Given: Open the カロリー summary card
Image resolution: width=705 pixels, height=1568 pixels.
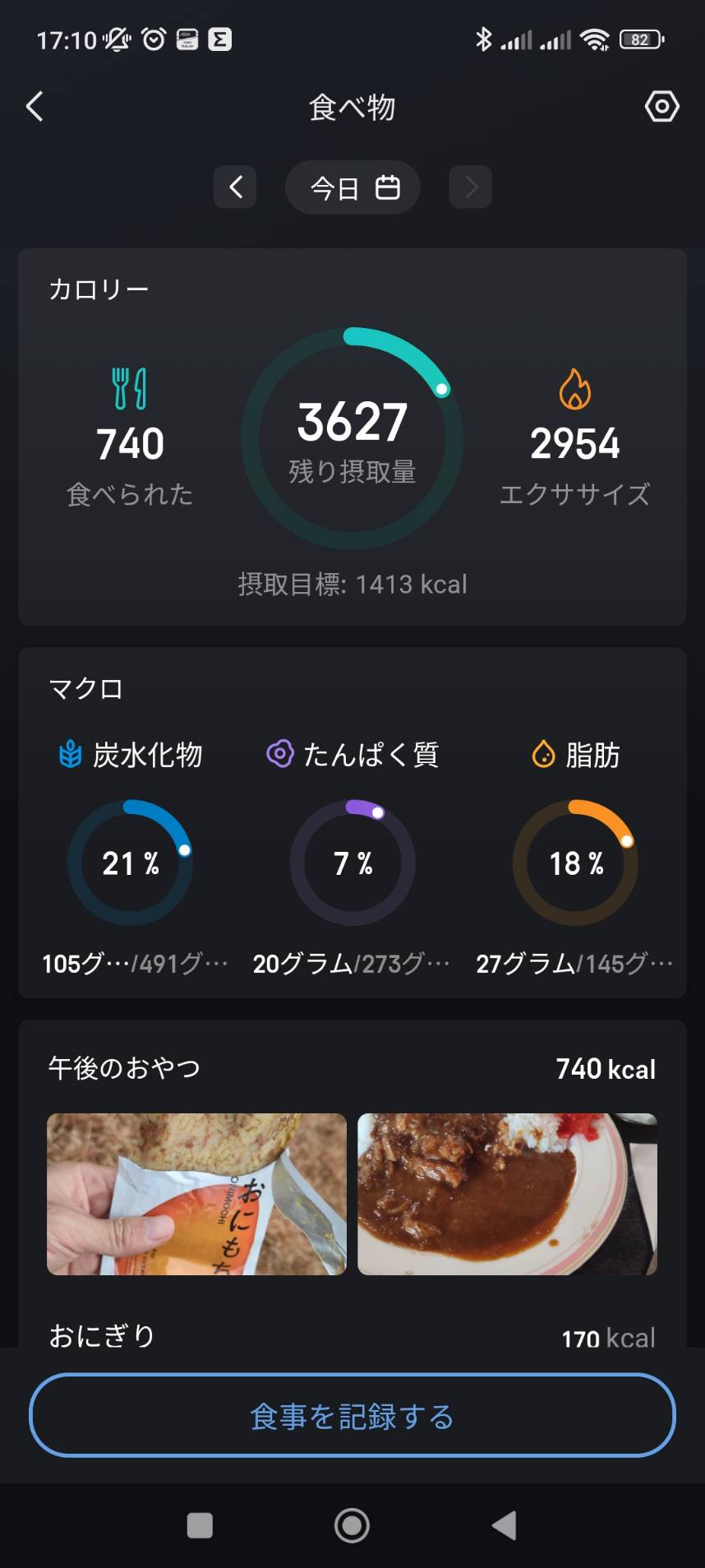Looking at the screenshot, I should point(352,437).
